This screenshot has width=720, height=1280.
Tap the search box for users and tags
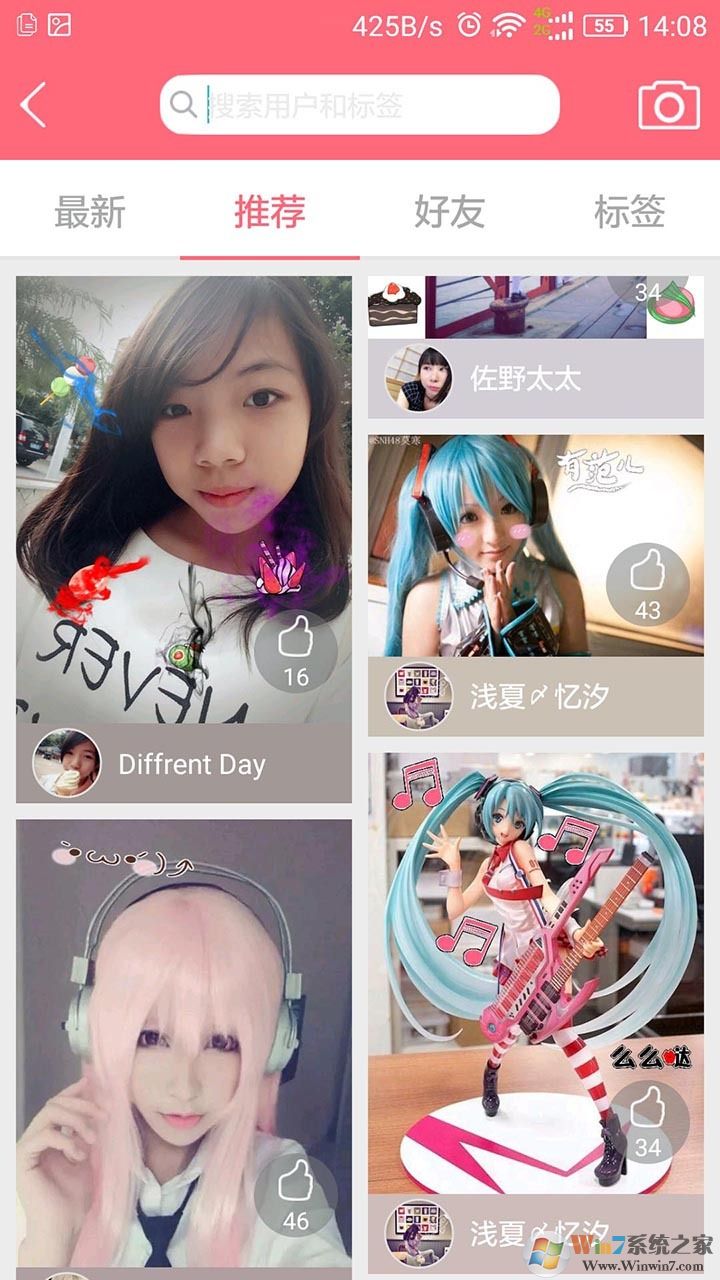coord(360,105)
